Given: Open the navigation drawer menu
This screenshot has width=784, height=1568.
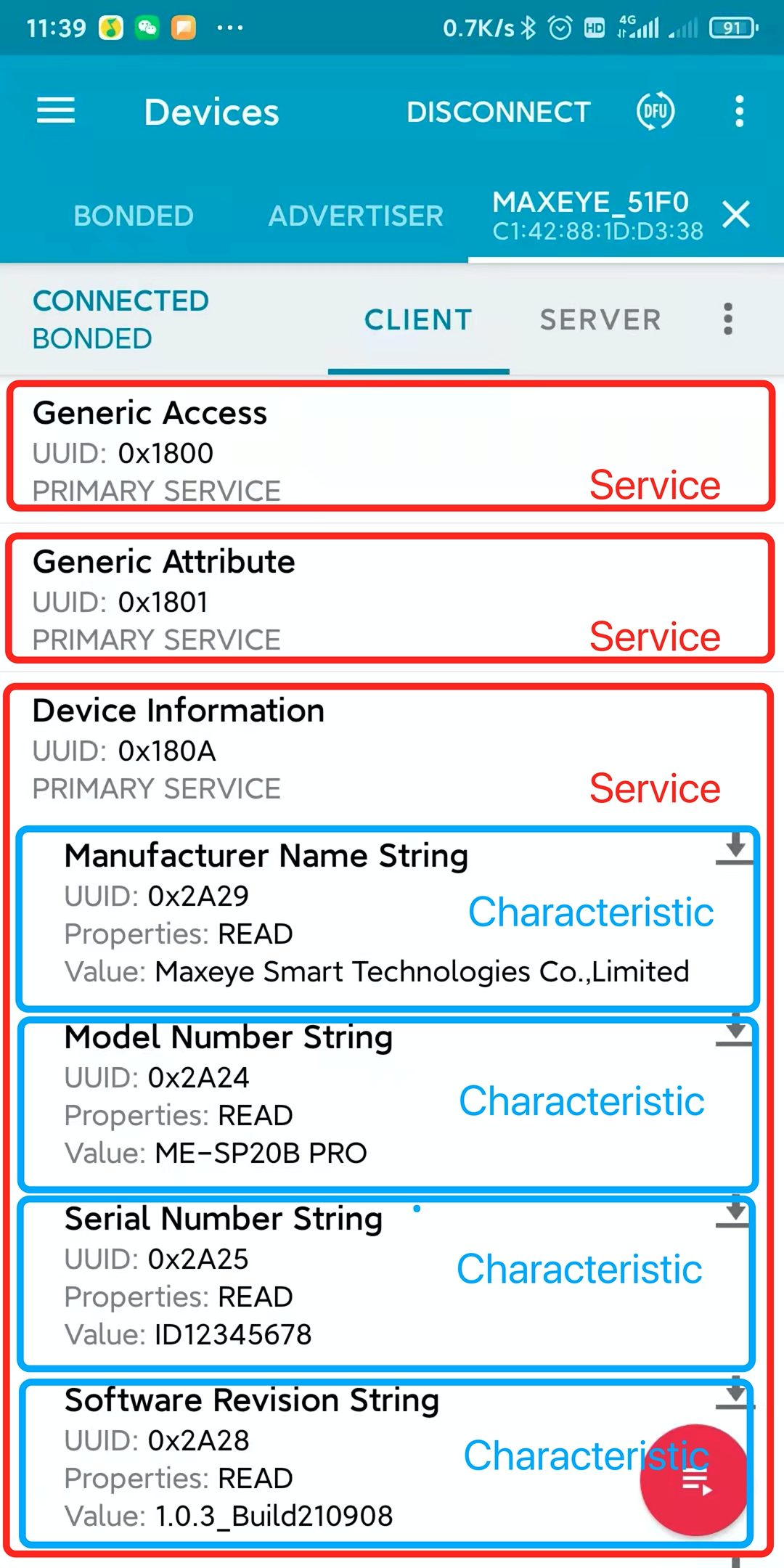Looking at the screenshot, I should (x=56, y=111).
